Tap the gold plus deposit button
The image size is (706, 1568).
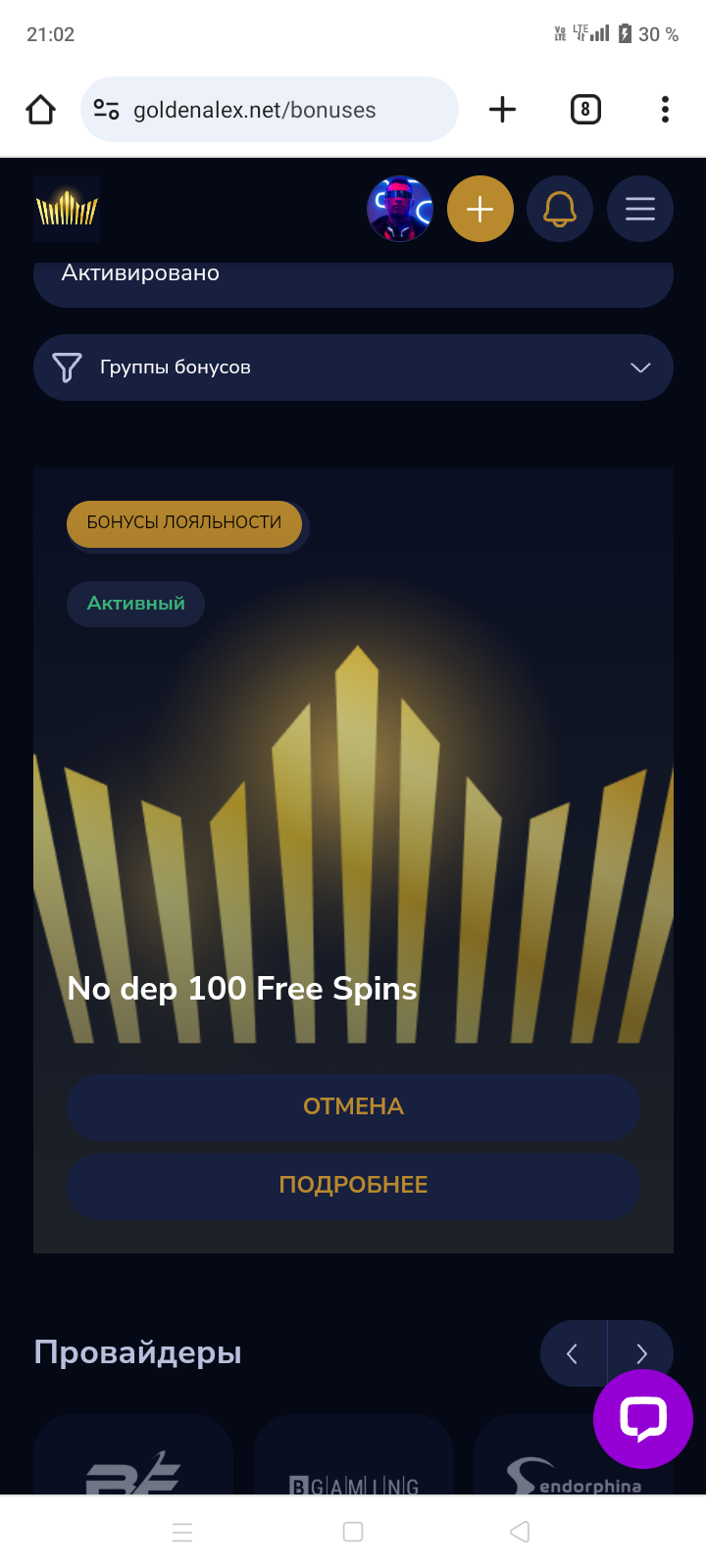point(480,209)
